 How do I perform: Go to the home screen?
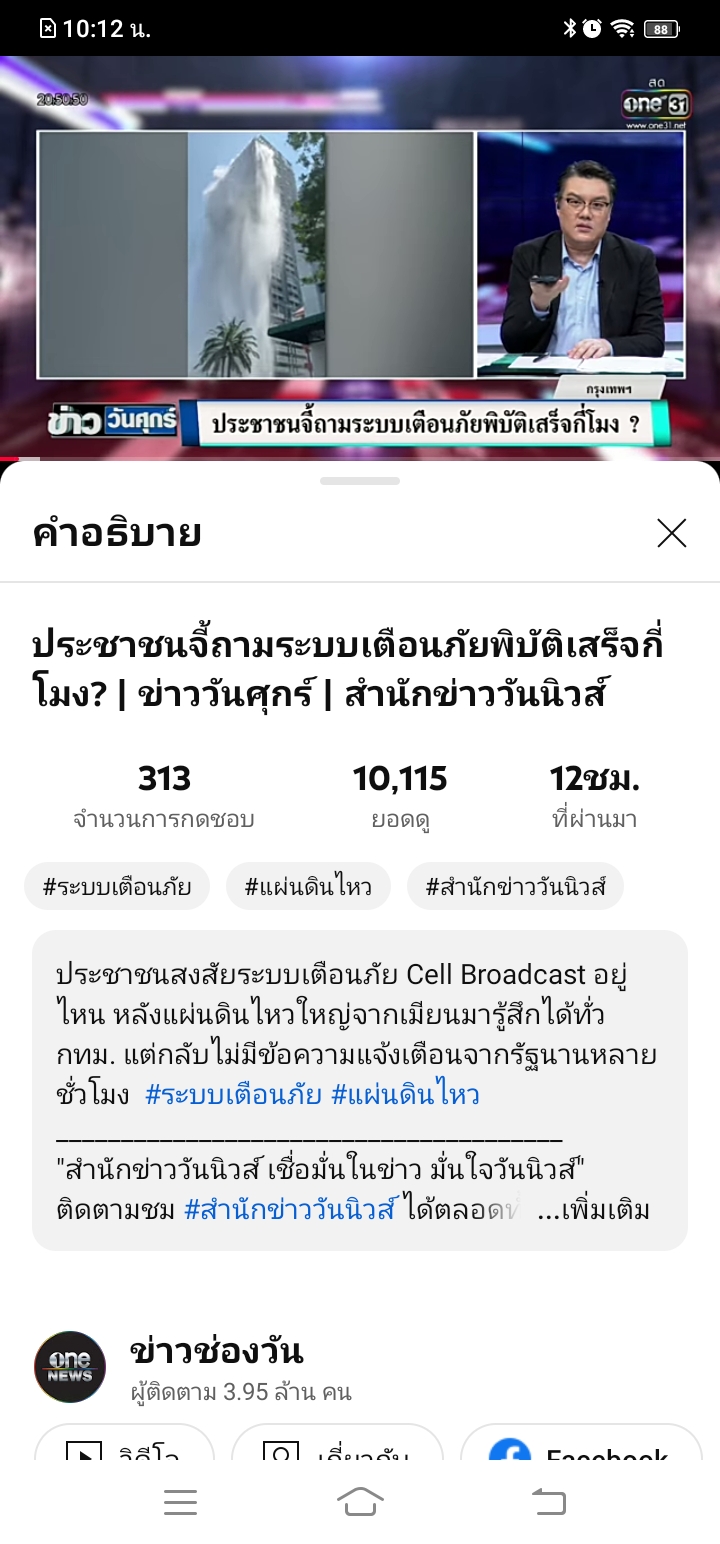click(x=360, y=1502)
